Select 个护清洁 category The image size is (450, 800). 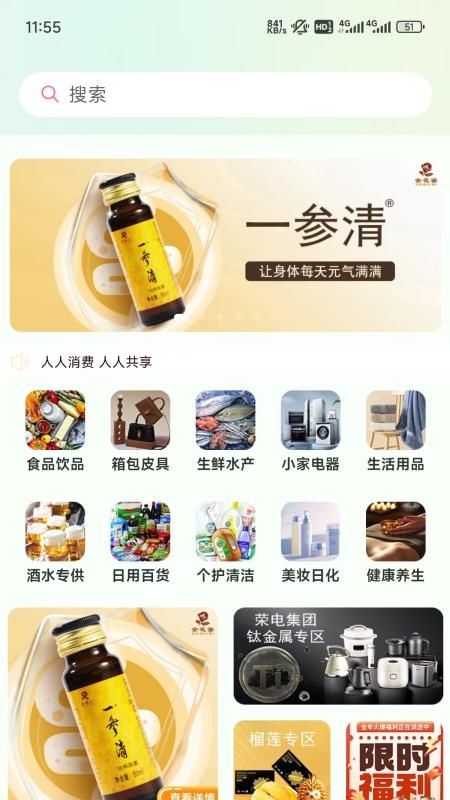point(226,542)
